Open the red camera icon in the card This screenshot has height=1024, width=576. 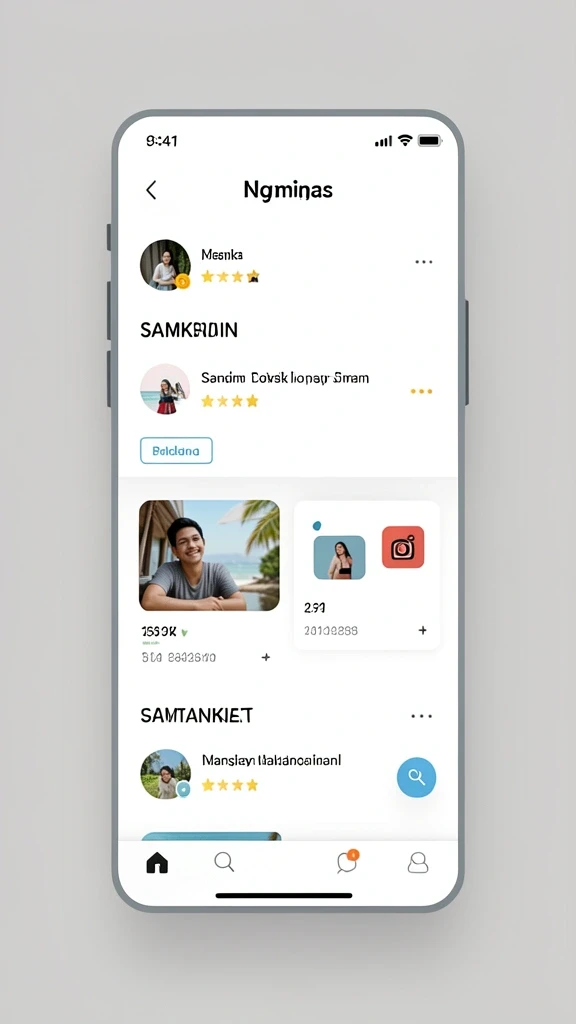tap(403, 547)
